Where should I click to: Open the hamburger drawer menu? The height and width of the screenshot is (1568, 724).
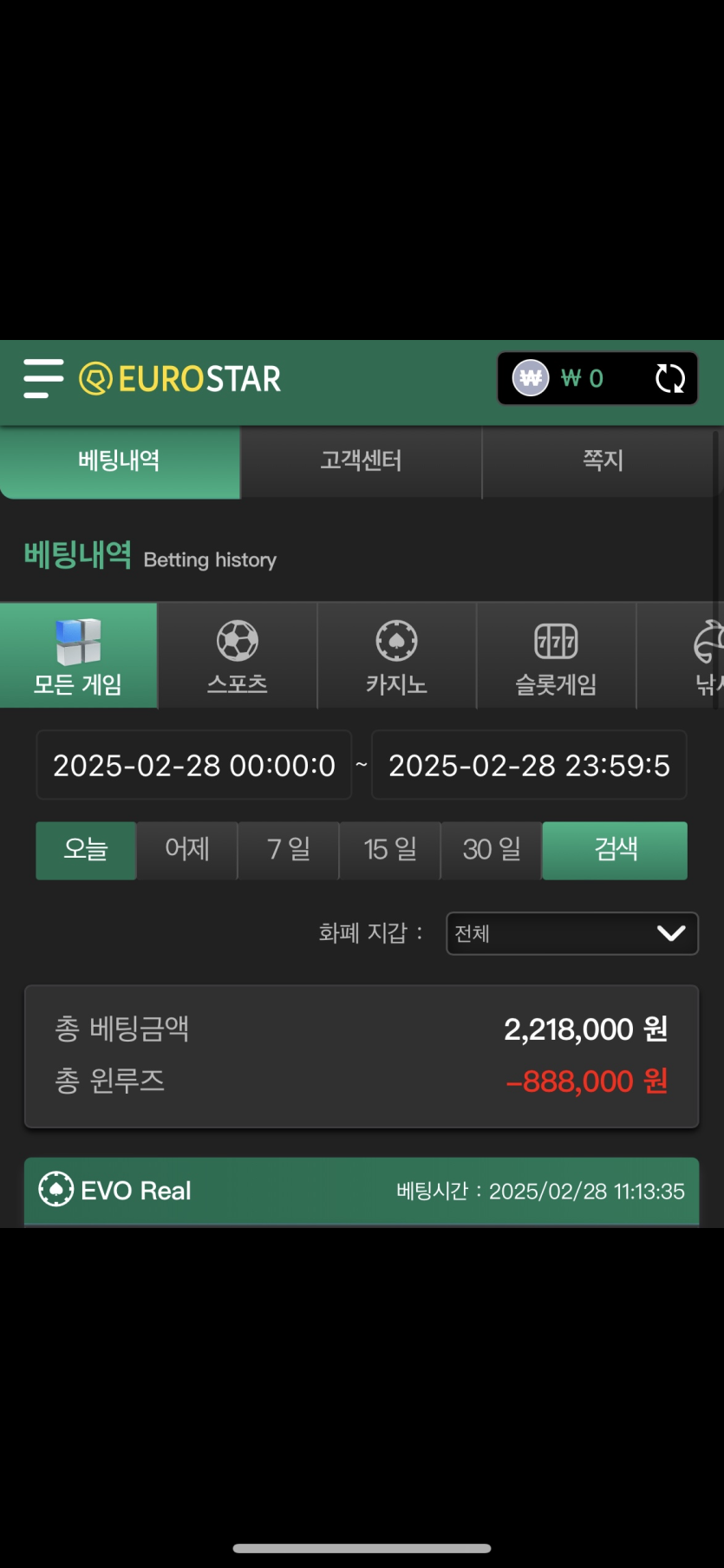pos(43,378)
